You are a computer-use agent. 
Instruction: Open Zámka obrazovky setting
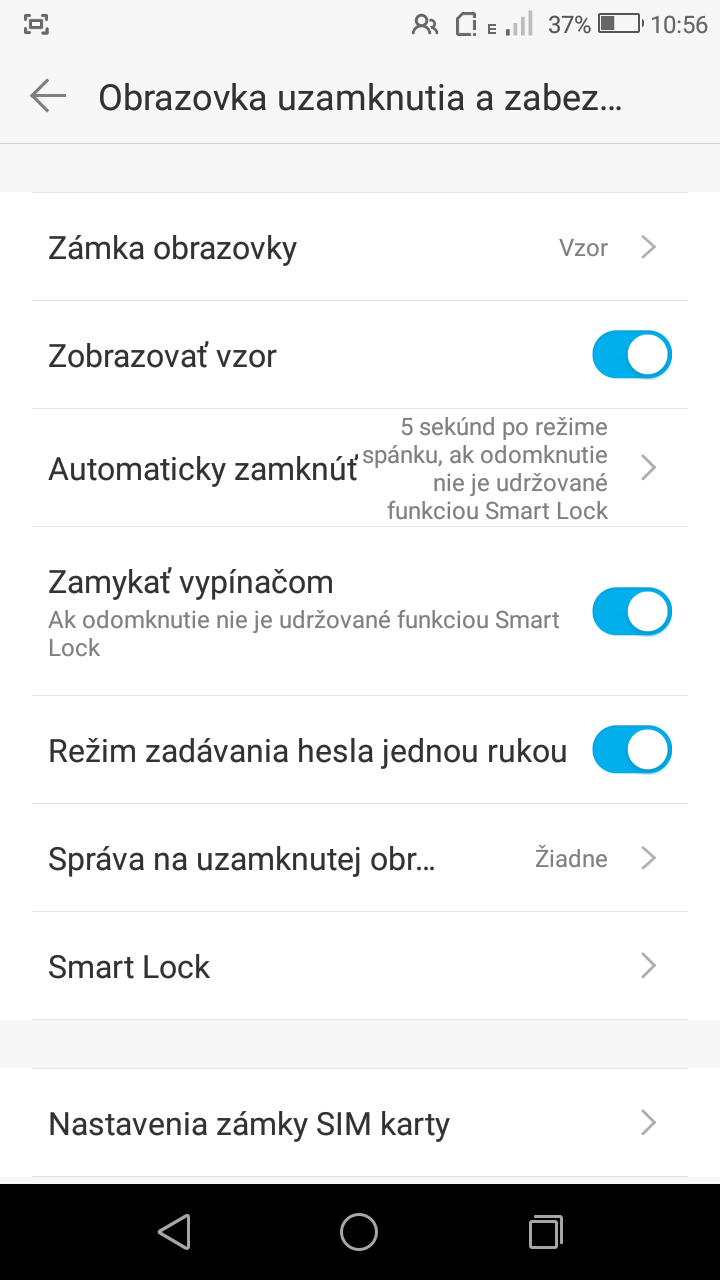coord(360,247)
